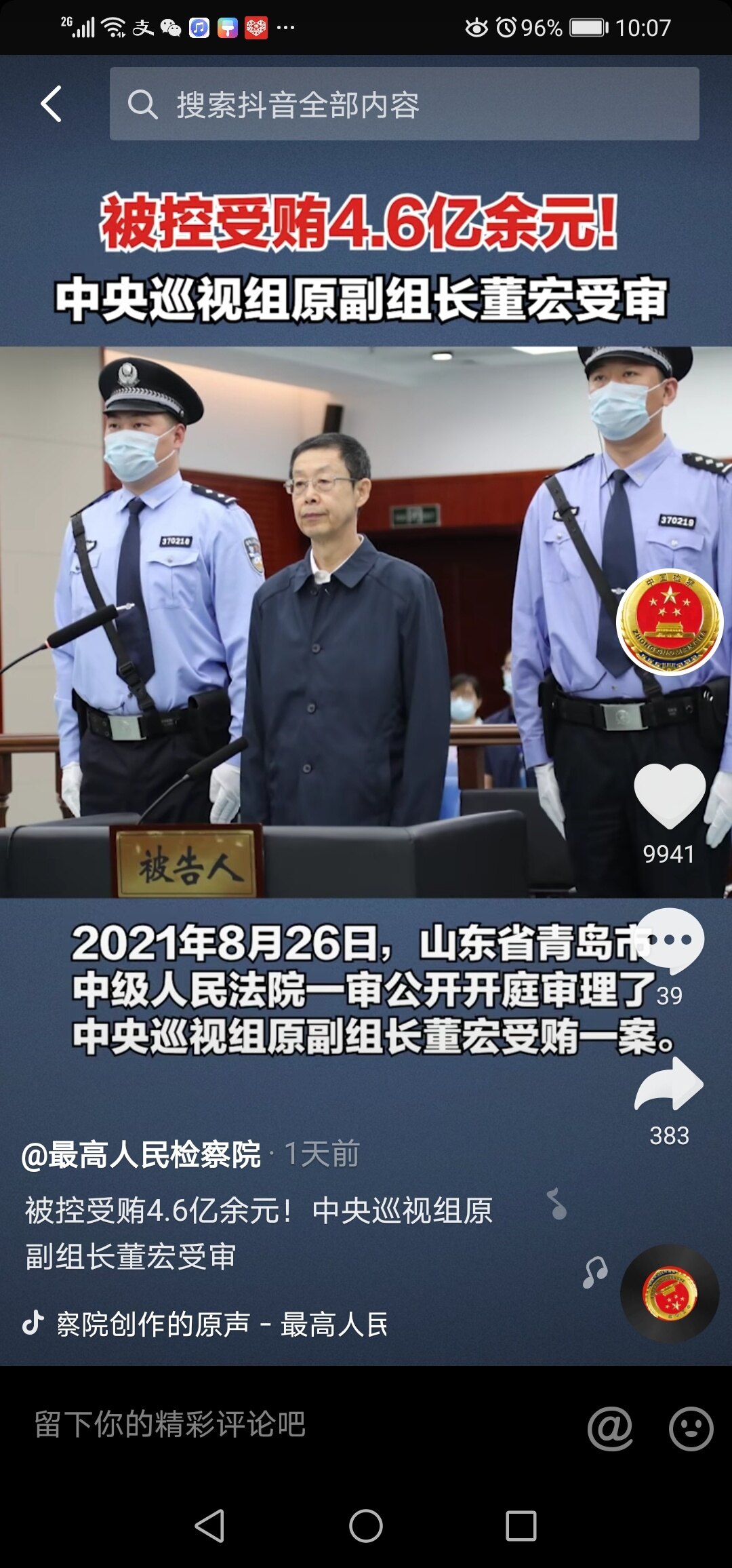Mention a user with the @ icon

[x=610, y=1427]
